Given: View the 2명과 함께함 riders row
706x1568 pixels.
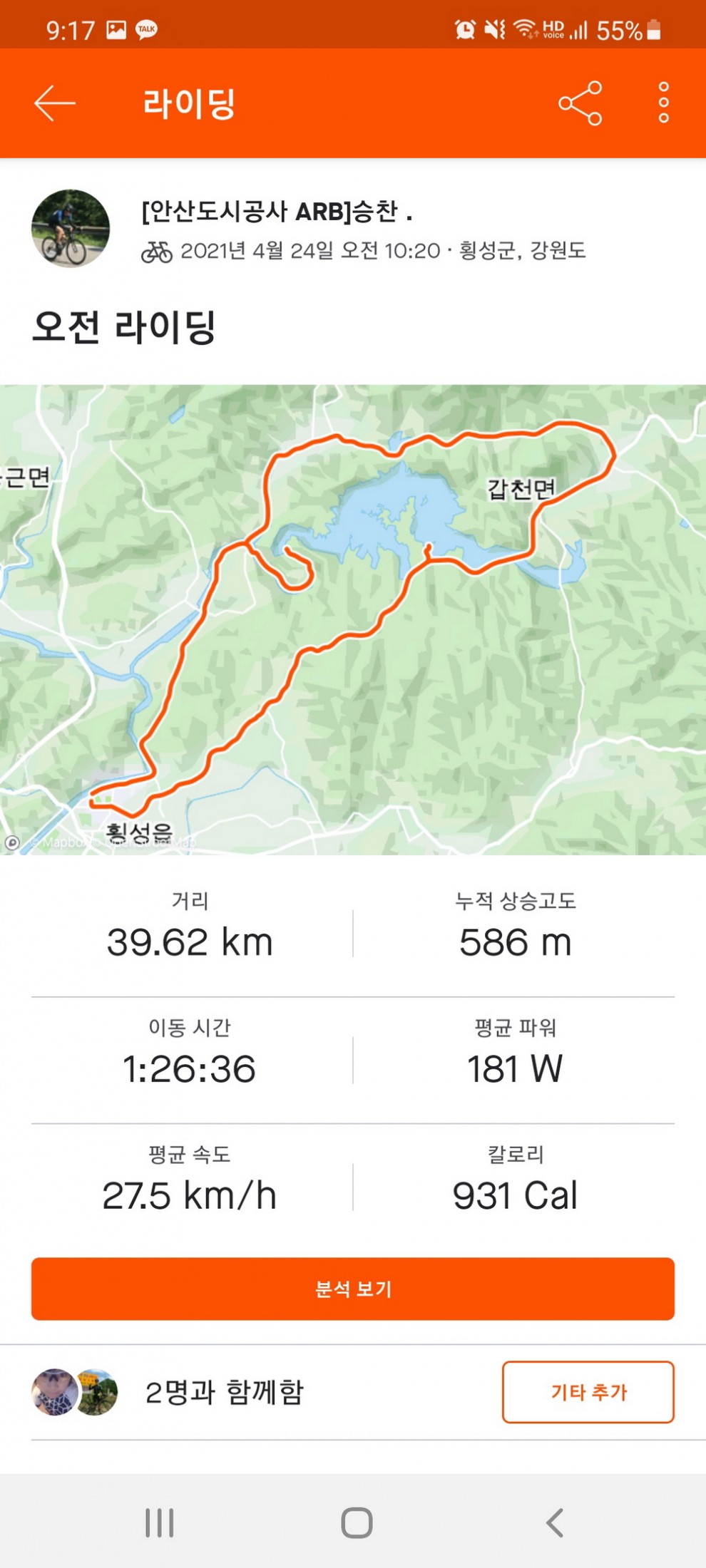Looking at the screenshot, I should pos(224,1392).
